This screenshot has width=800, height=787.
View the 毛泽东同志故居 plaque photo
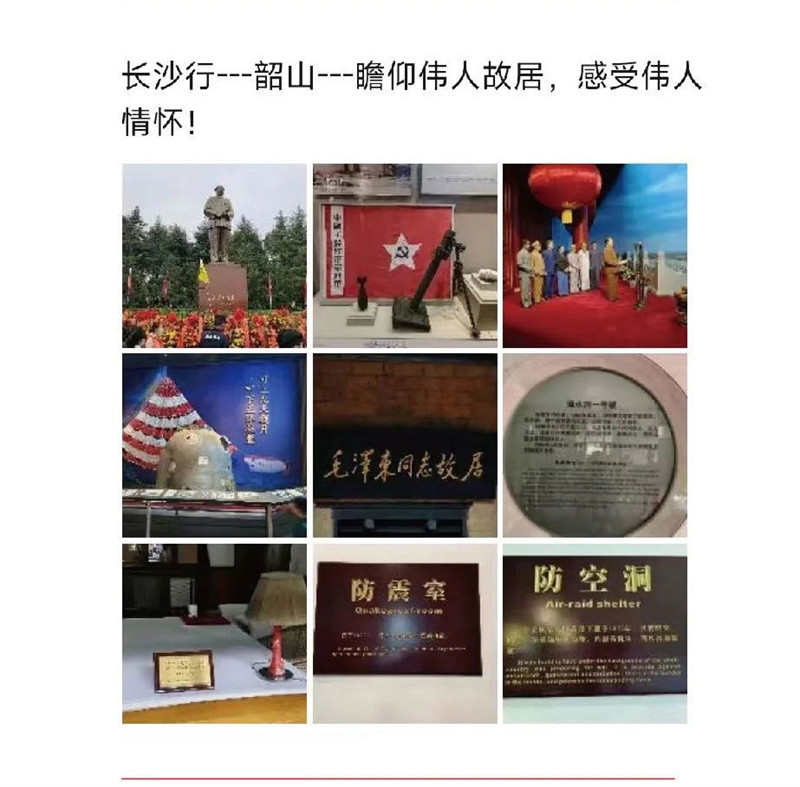point(404,445)
